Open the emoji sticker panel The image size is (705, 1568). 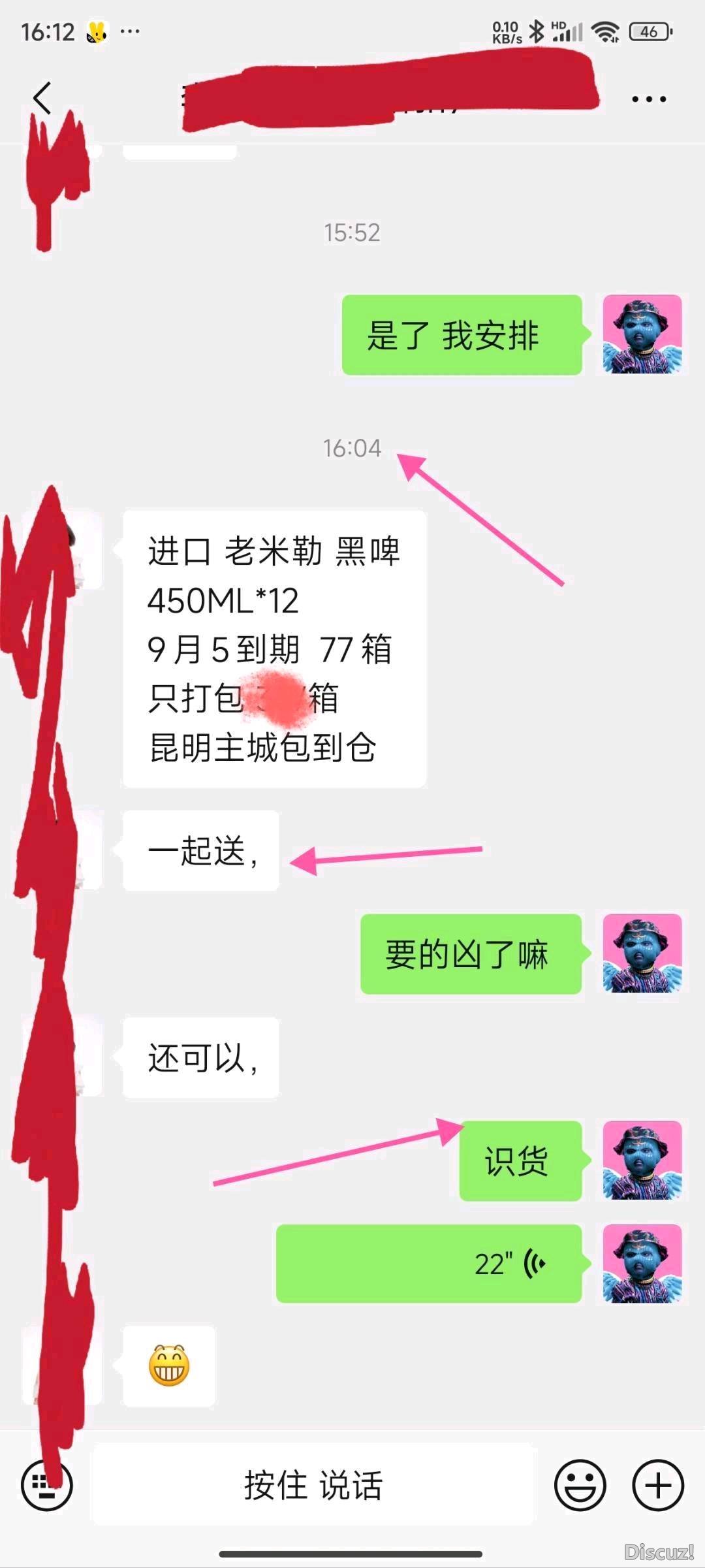tap(580, 1486)
